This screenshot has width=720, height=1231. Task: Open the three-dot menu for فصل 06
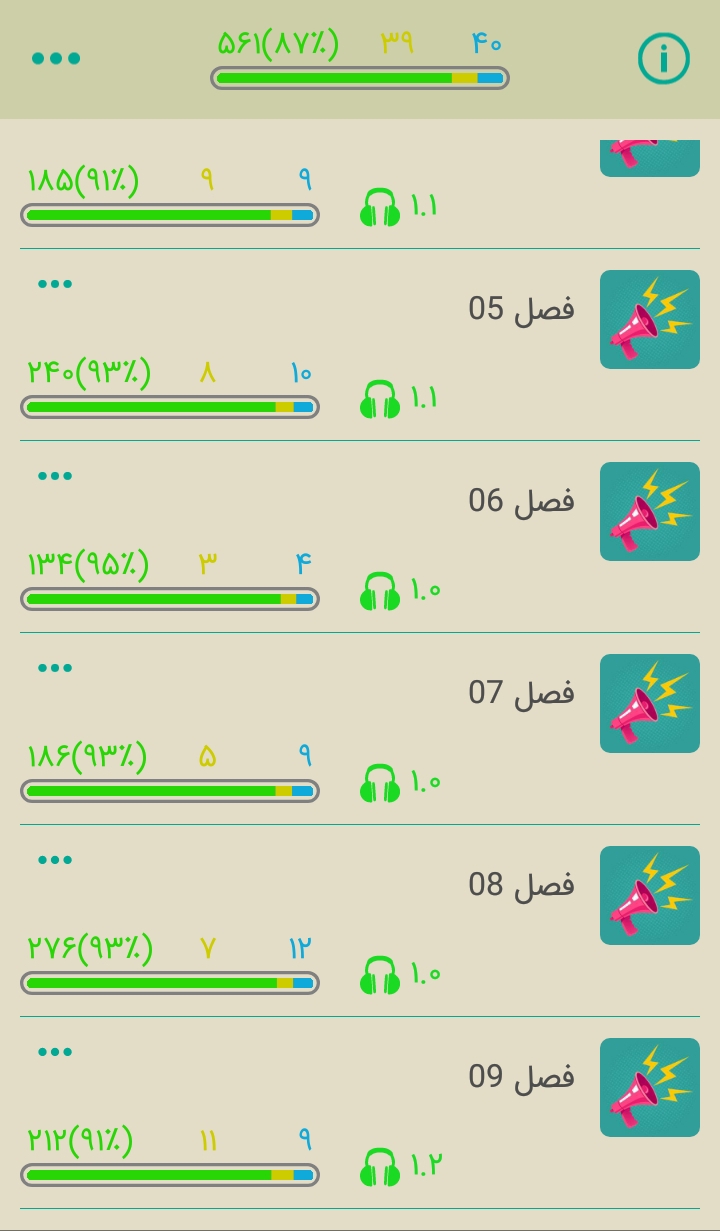[55, 476]
